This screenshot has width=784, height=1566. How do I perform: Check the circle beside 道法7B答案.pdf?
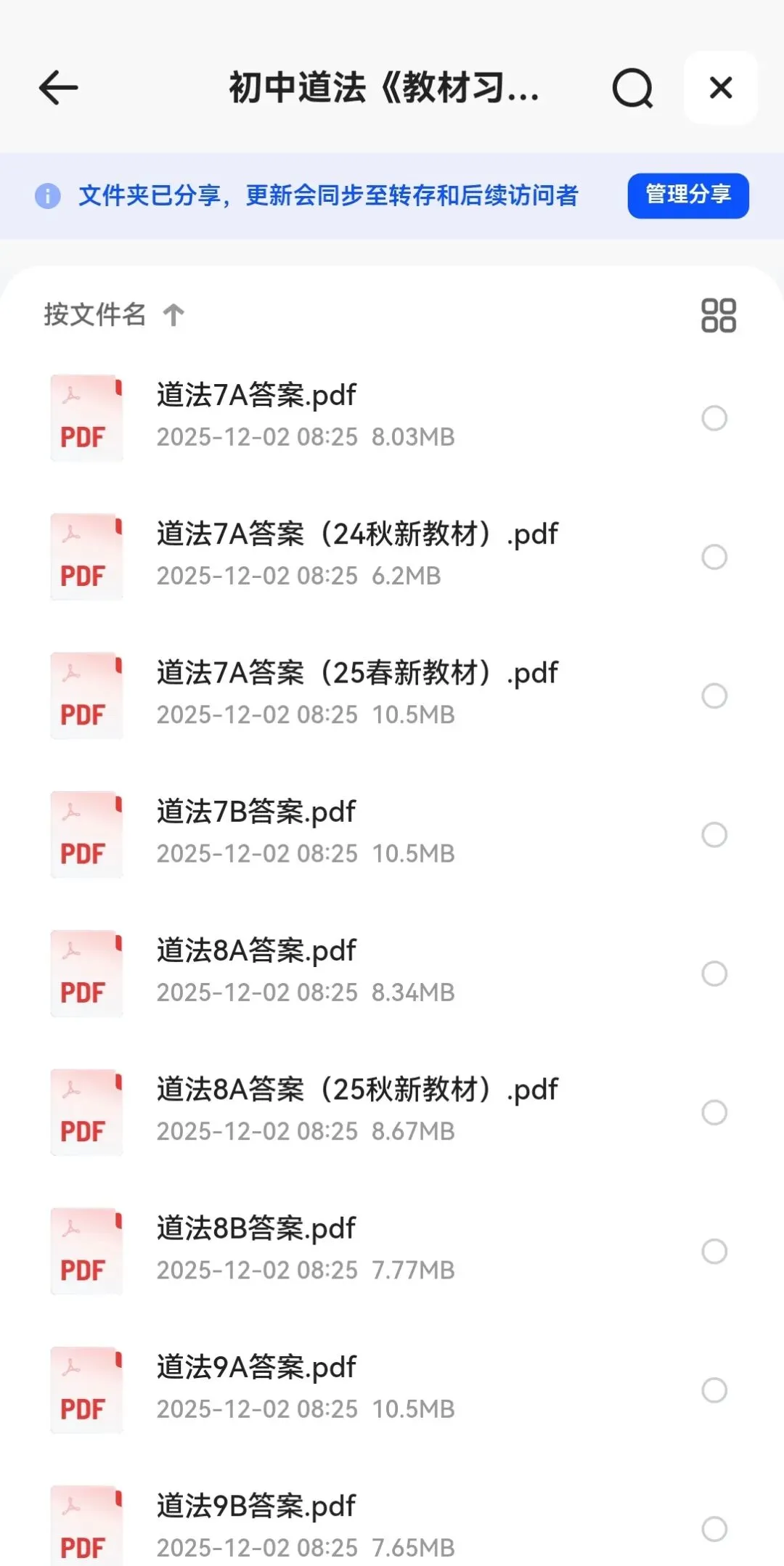[x=714, y=835]
